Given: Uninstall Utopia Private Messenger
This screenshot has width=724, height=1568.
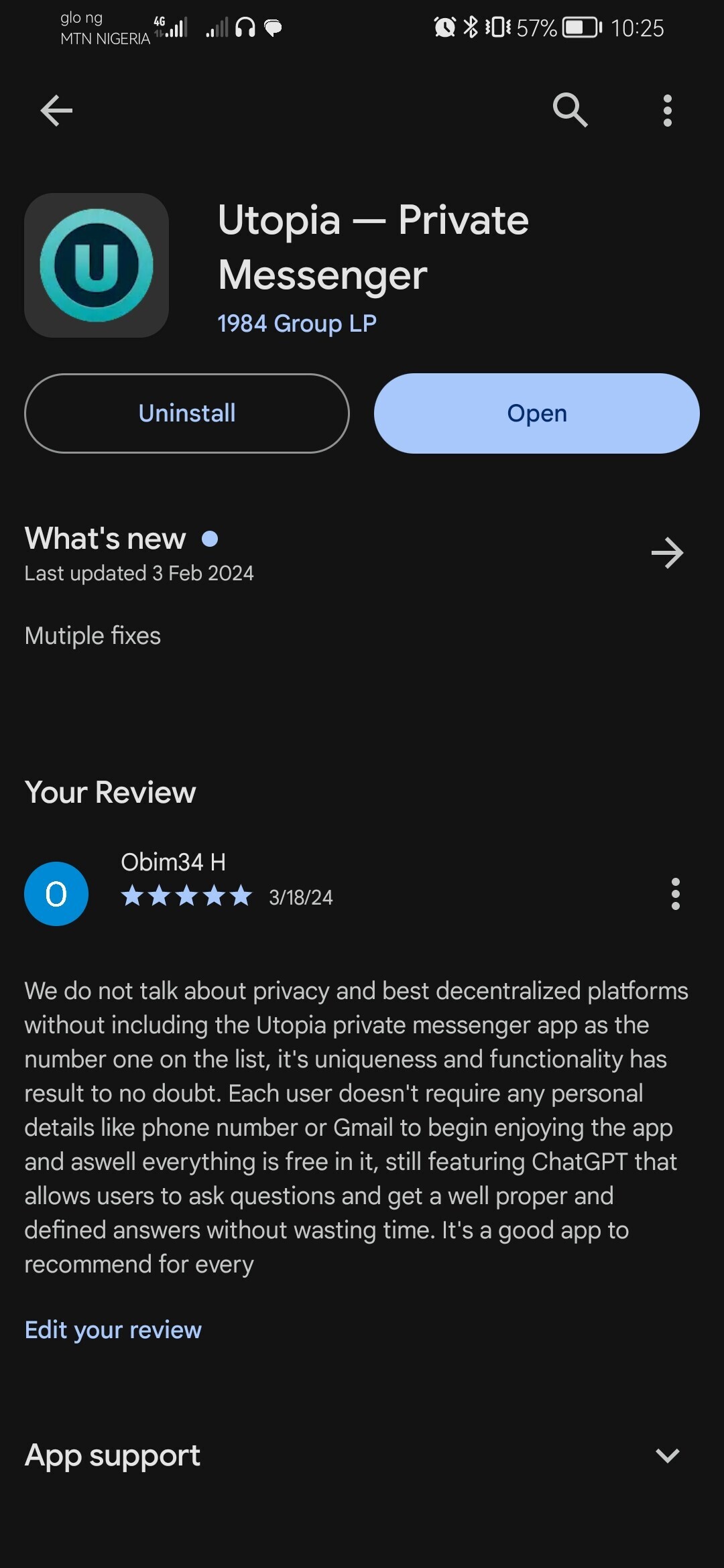Looking at the screenshot, I should click(x=187, y=413).
